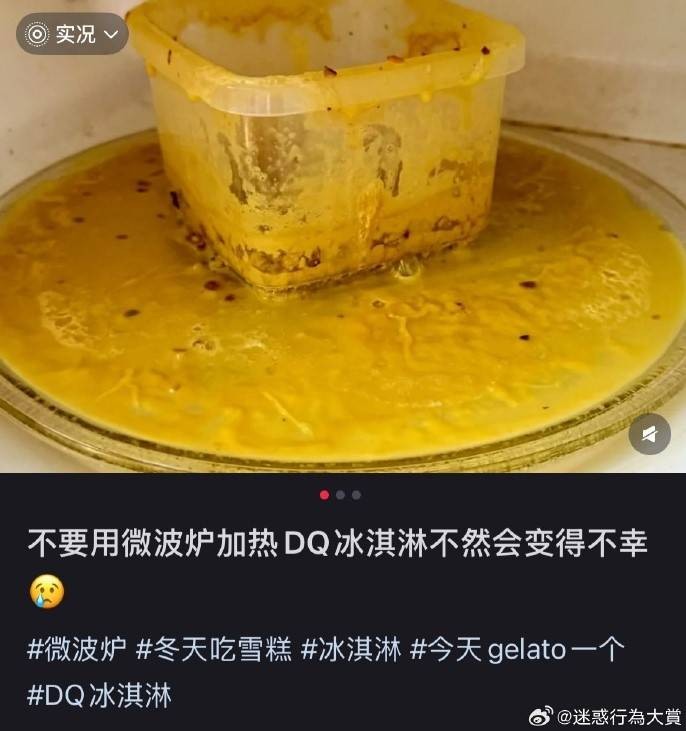Open the #微波炉 hashtag
Screen dimensions: 686x731
click(76, 650)
